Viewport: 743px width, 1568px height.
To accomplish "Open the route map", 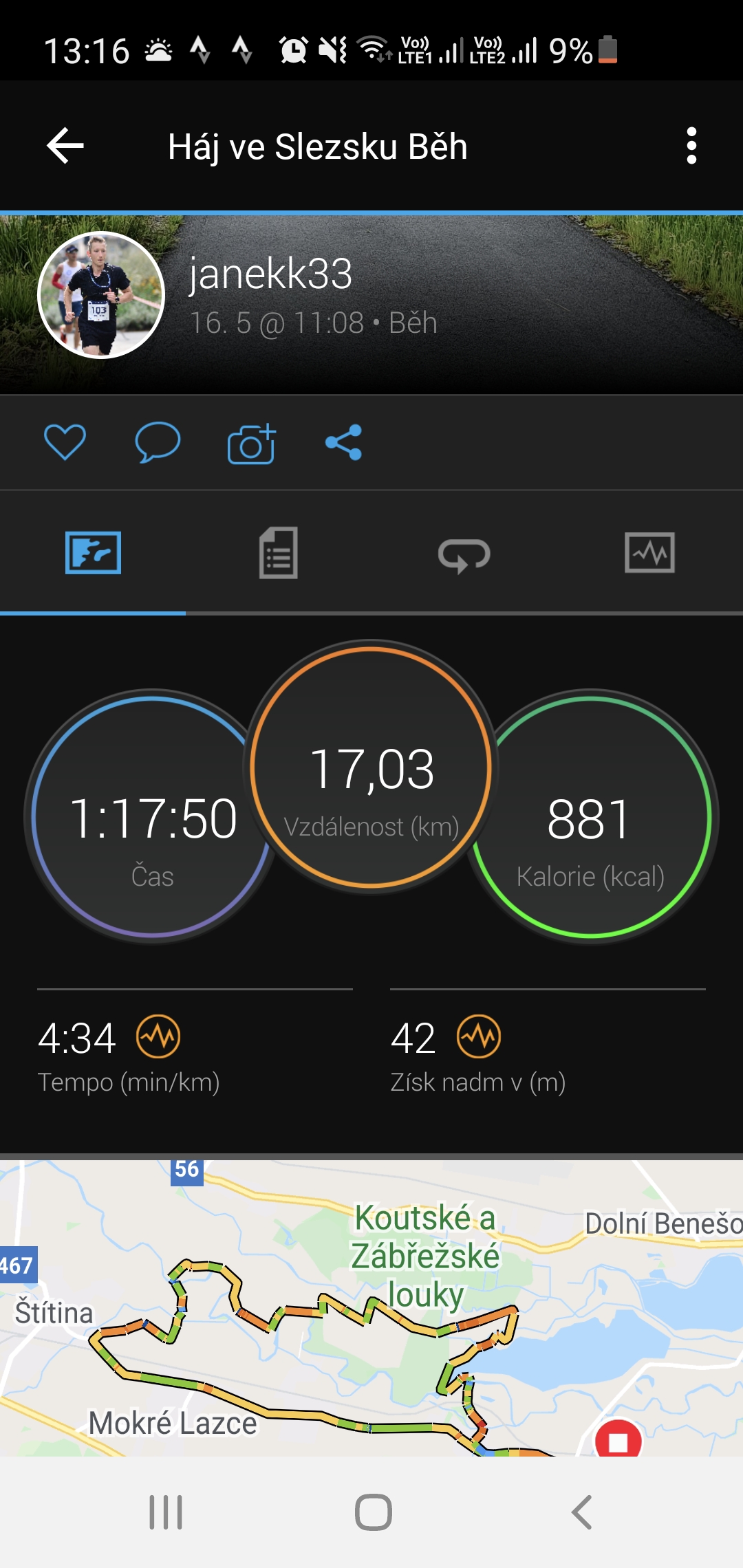I will click(371, 1308).
